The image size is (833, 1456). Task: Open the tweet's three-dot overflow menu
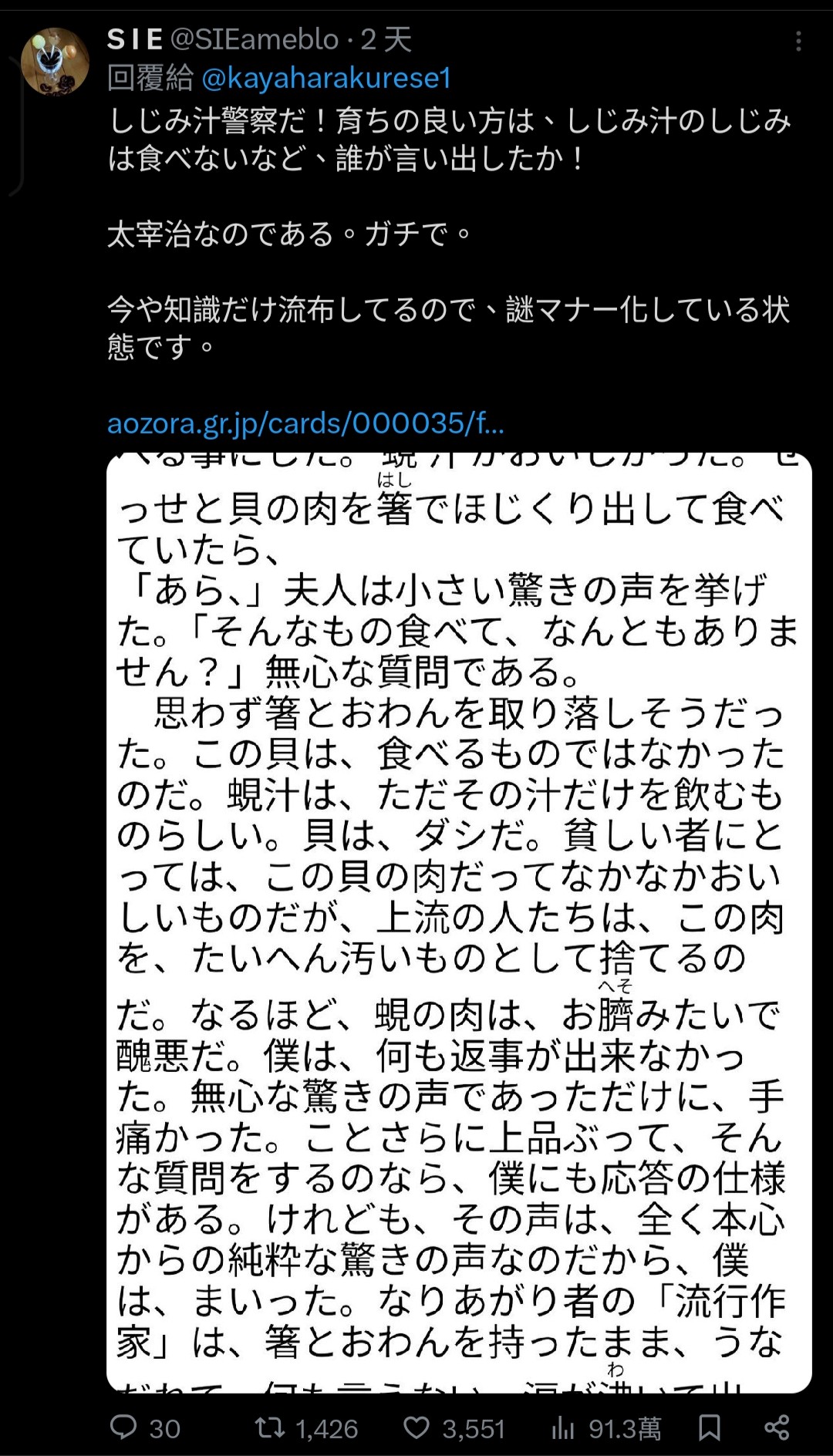798,41
